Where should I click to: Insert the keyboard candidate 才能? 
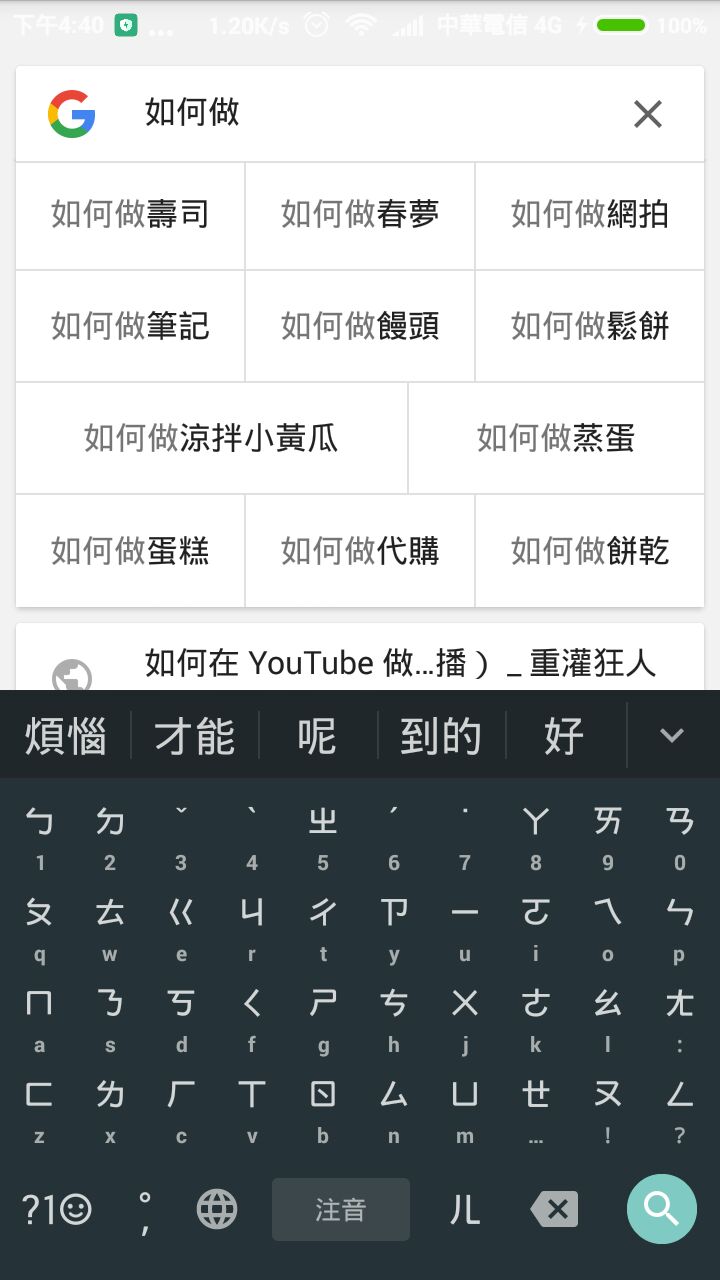(x=195, y=737)
